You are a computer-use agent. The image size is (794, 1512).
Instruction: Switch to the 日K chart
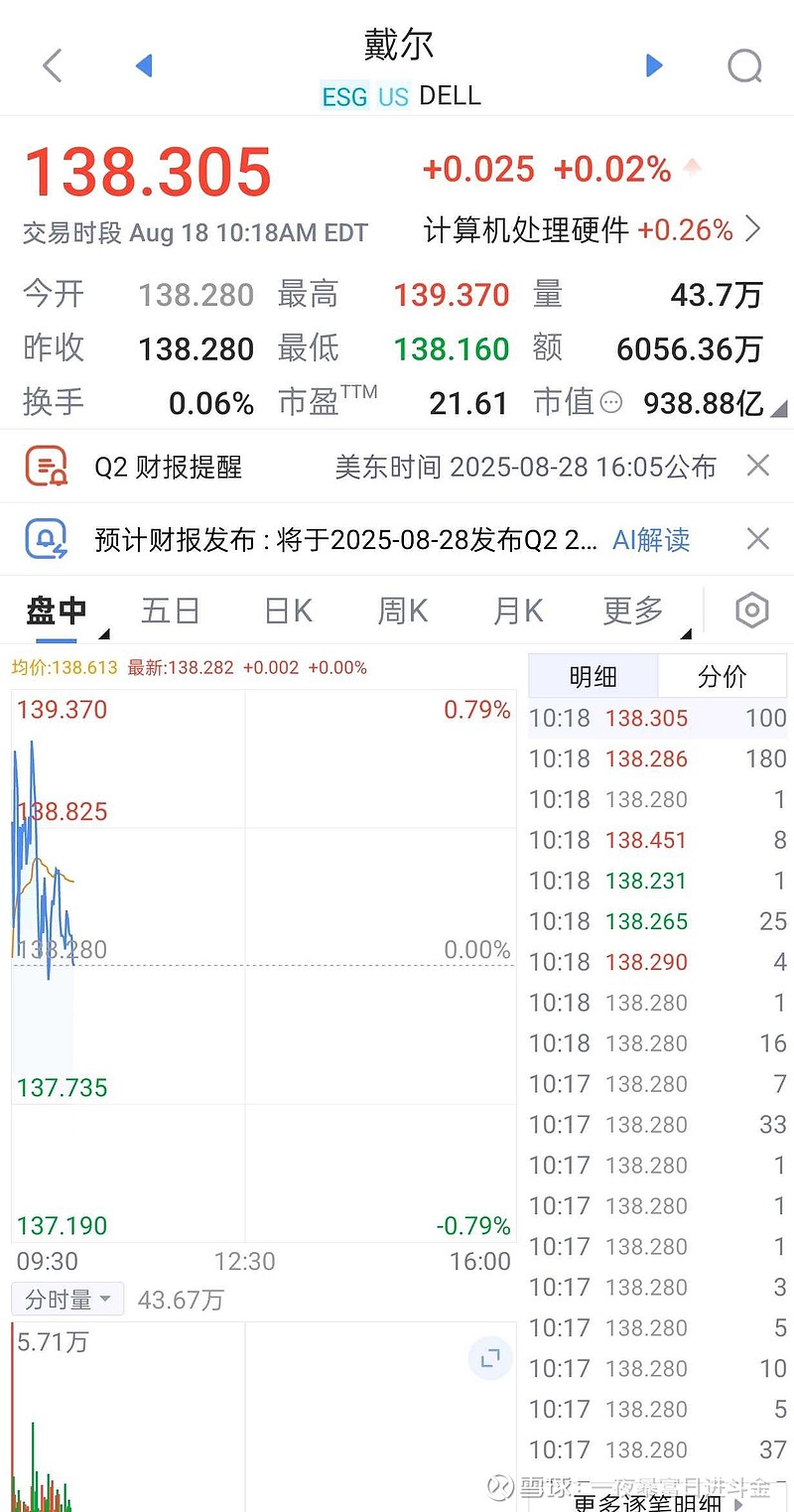(289, 611)
